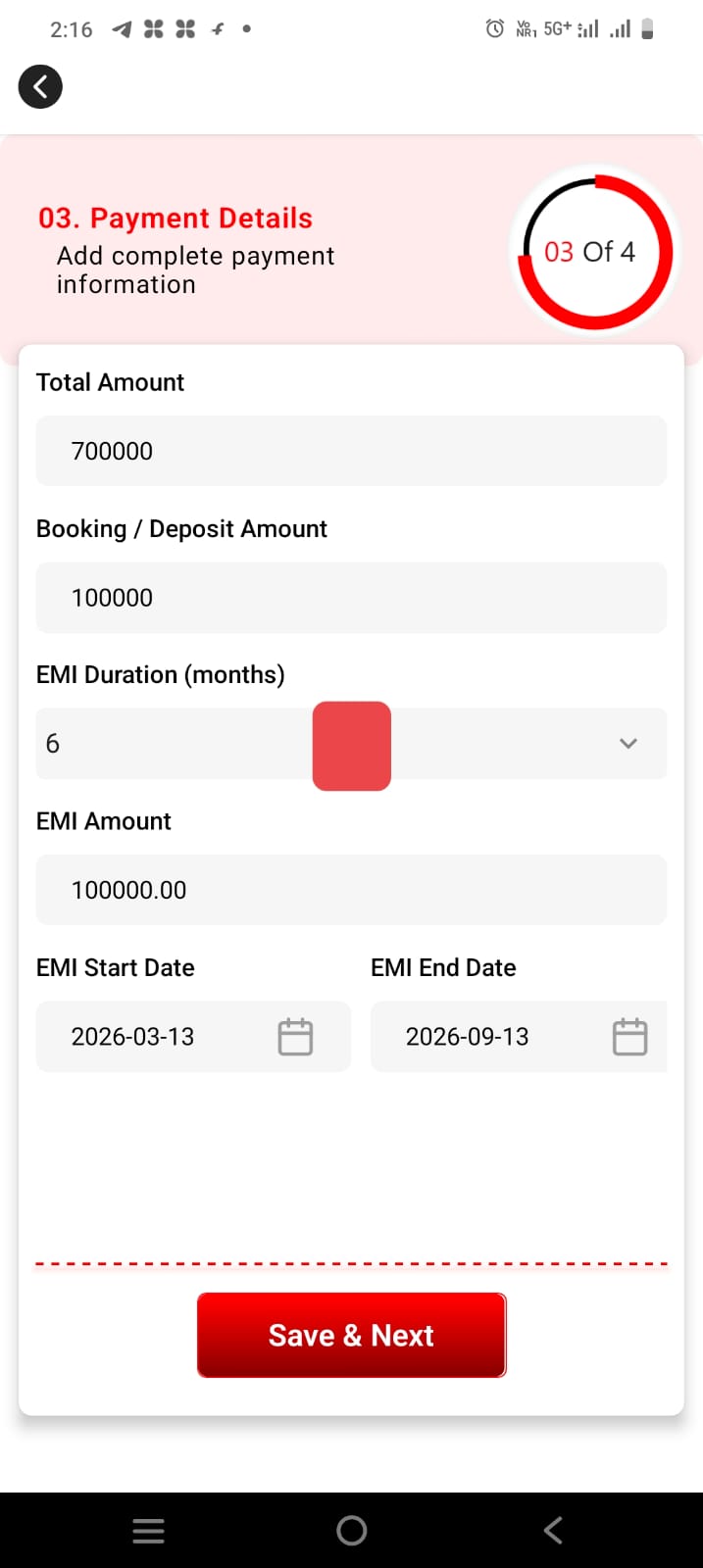Viewport: 703px width, 1568px height.
Task: Open recent apps from navigation bar
Action: [x=148, y=1531]
